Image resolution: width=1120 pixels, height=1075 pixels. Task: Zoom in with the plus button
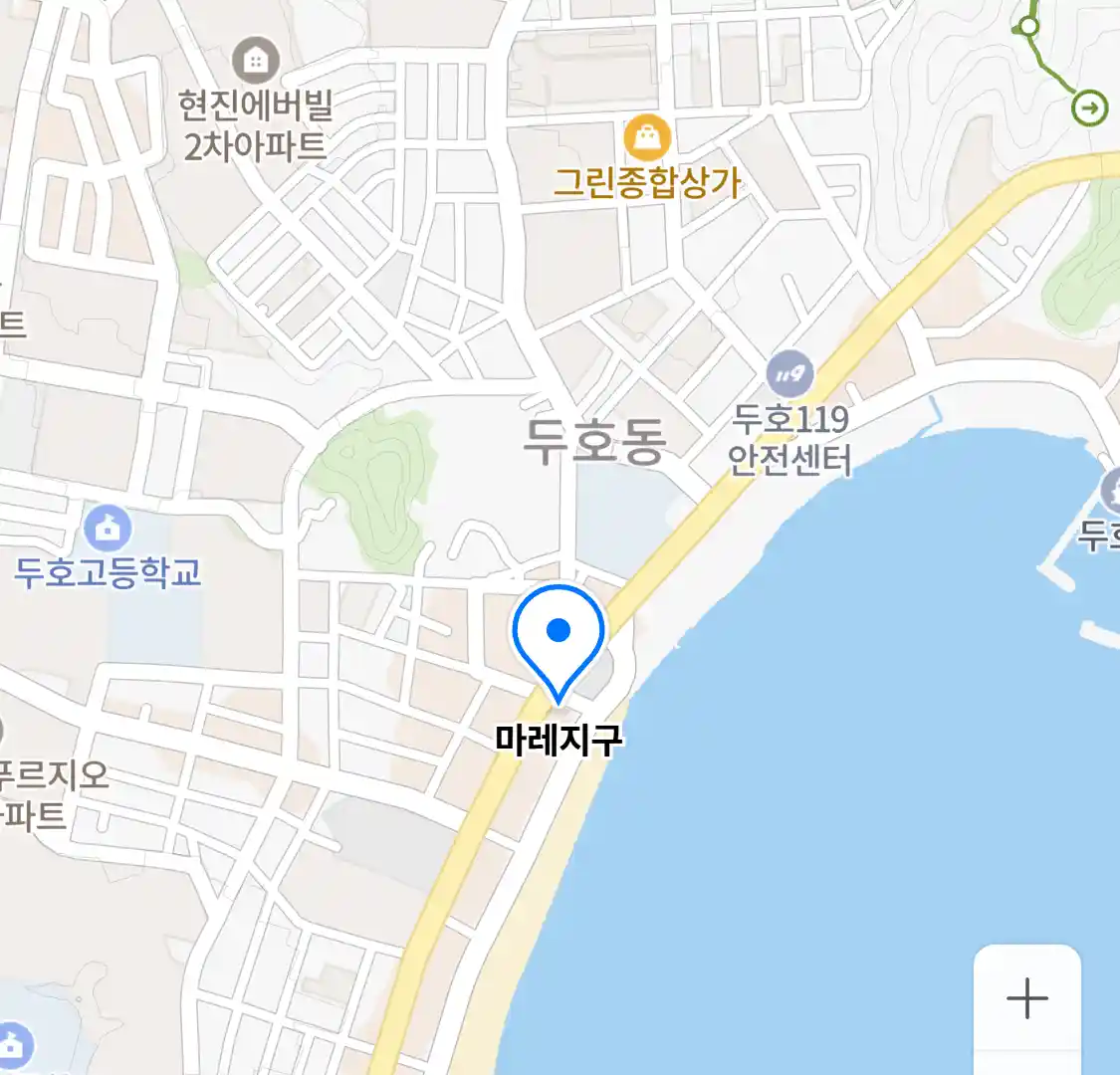coord(1026,997)
